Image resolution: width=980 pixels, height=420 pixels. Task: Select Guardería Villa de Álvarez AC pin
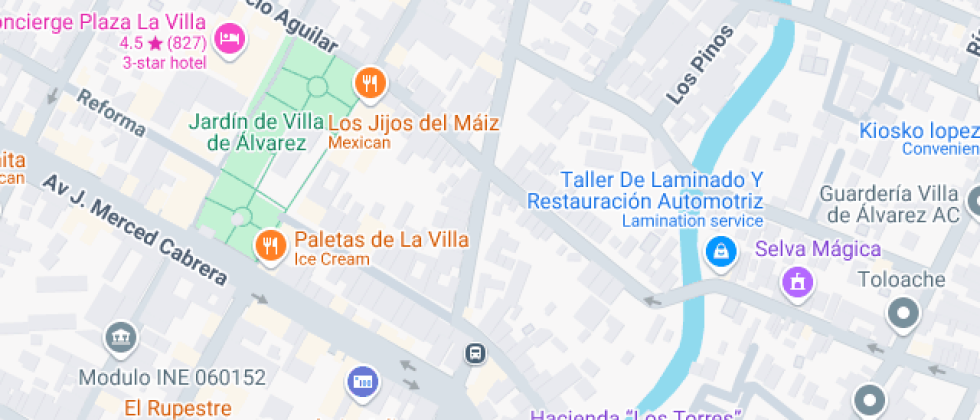pos(974,203)
